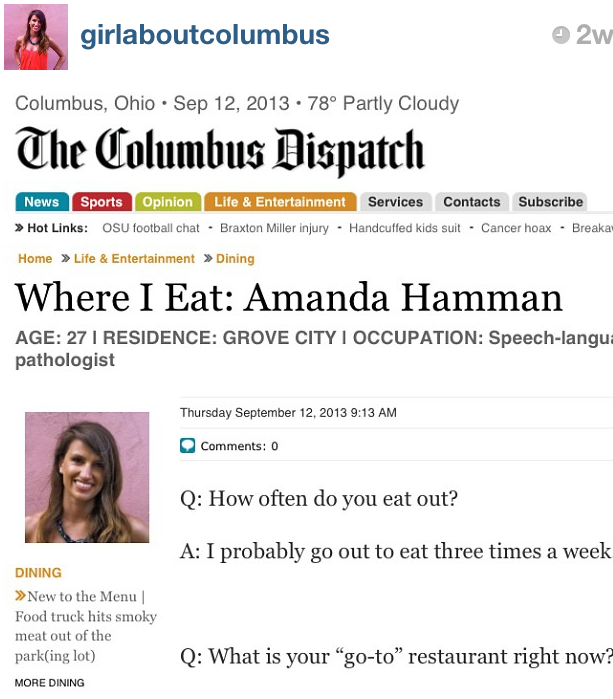
Task: Tap the girlaboutcolumbus username
Action: 204,35
